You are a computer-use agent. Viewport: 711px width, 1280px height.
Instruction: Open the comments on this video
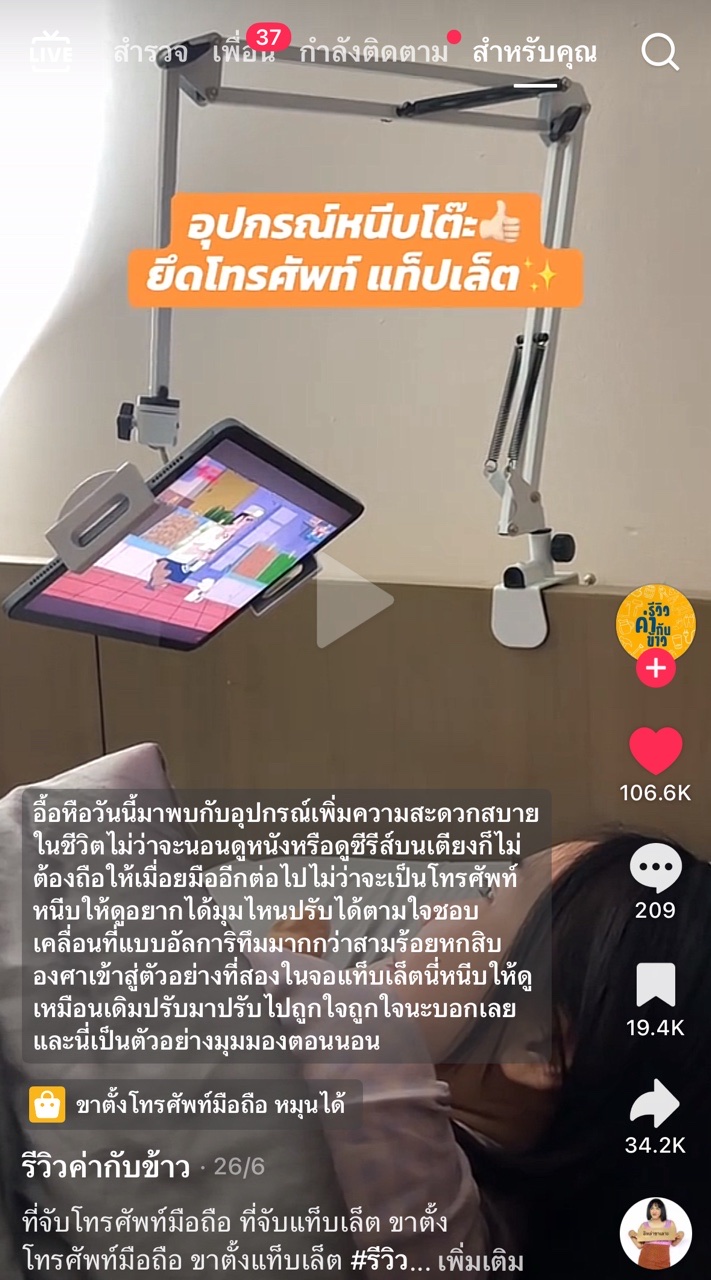coord(655,868)
